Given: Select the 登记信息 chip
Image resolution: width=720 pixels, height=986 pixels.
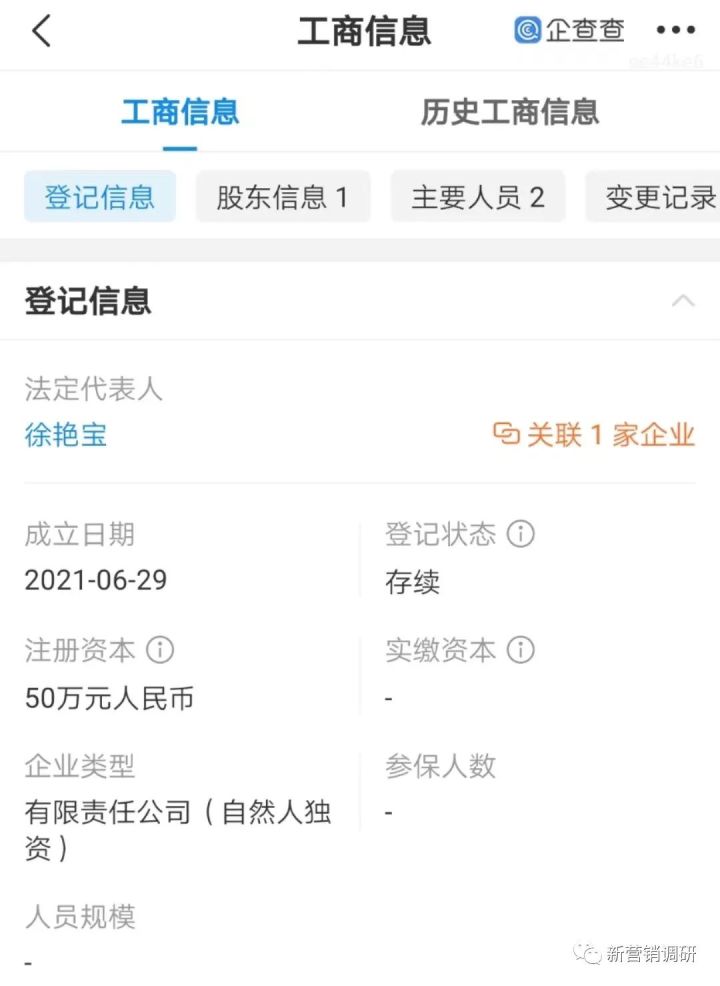Looking at the screenshot, I should (99, 197).
